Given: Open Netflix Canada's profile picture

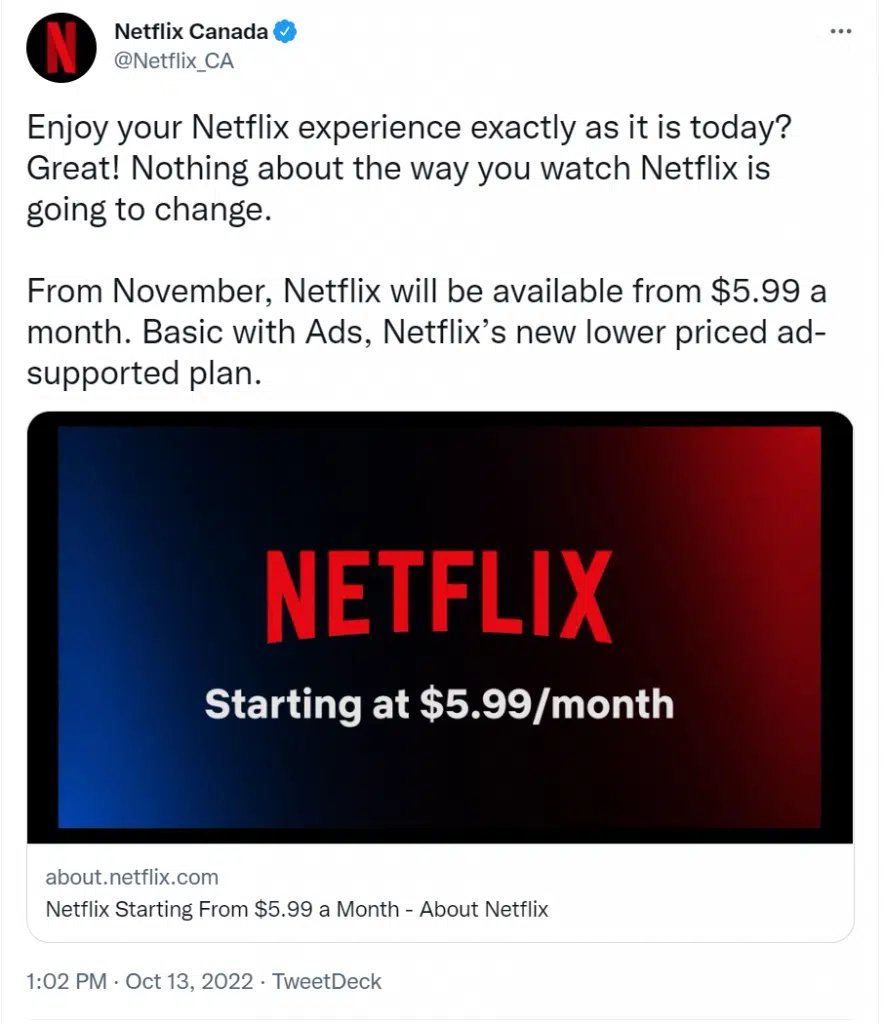Looking at the screenshot, I should [x=61, y=47].
